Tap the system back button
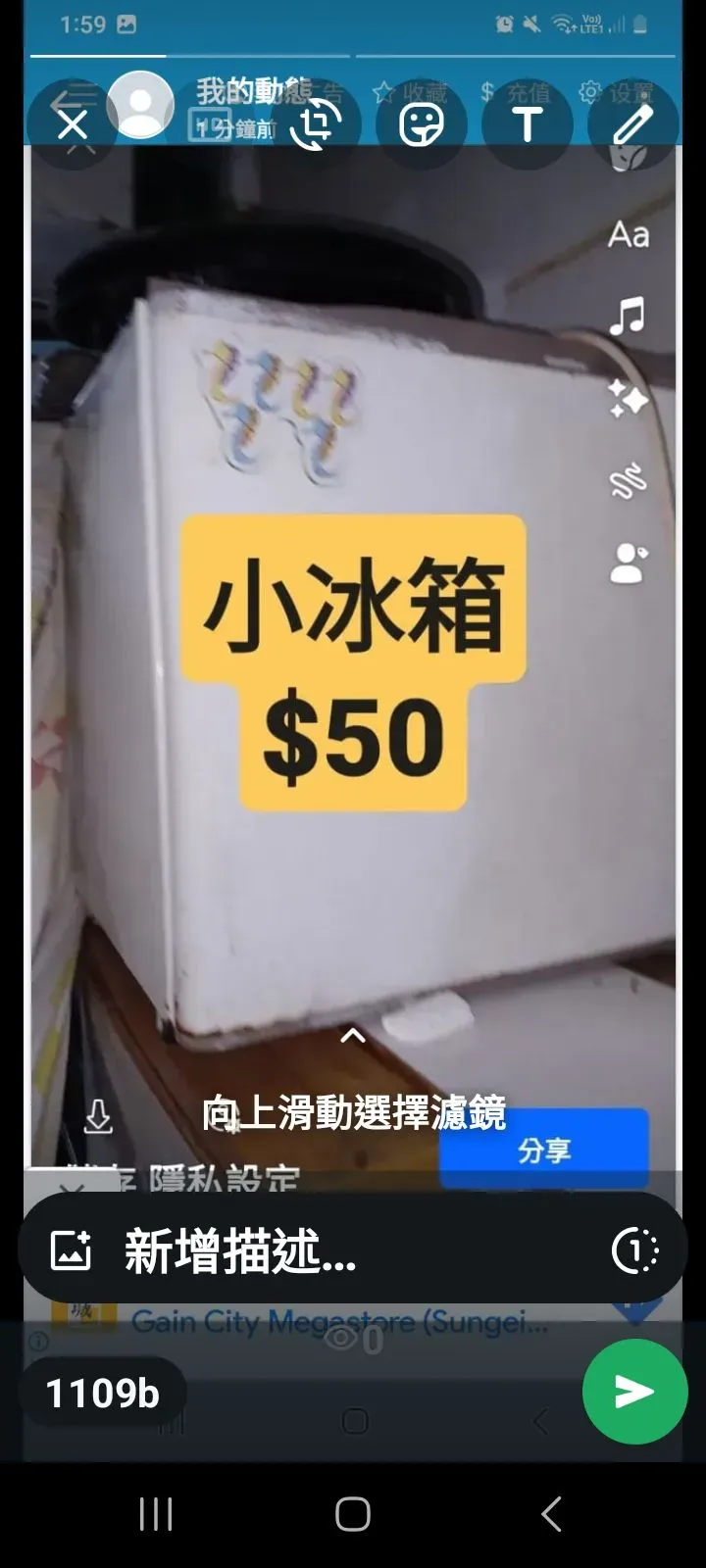Image resolution: width=706 pixels, height=1568 pixels. [551, 1514]
